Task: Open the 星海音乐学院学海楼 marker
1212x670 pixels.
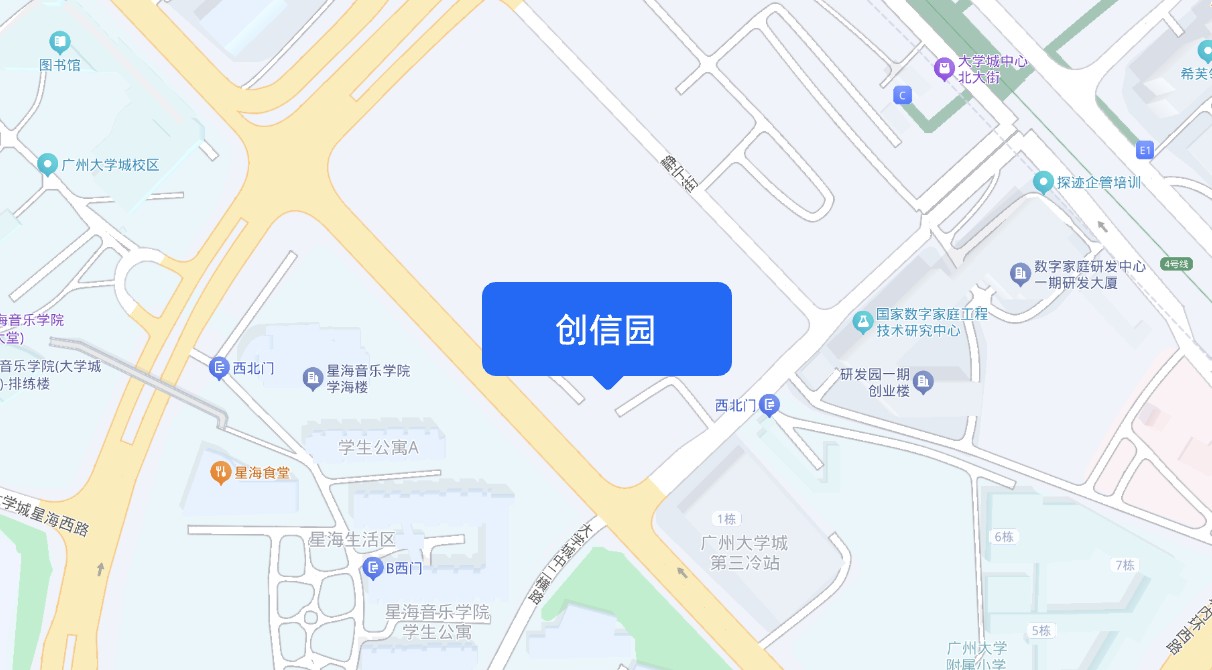Action: click(313, 377)
